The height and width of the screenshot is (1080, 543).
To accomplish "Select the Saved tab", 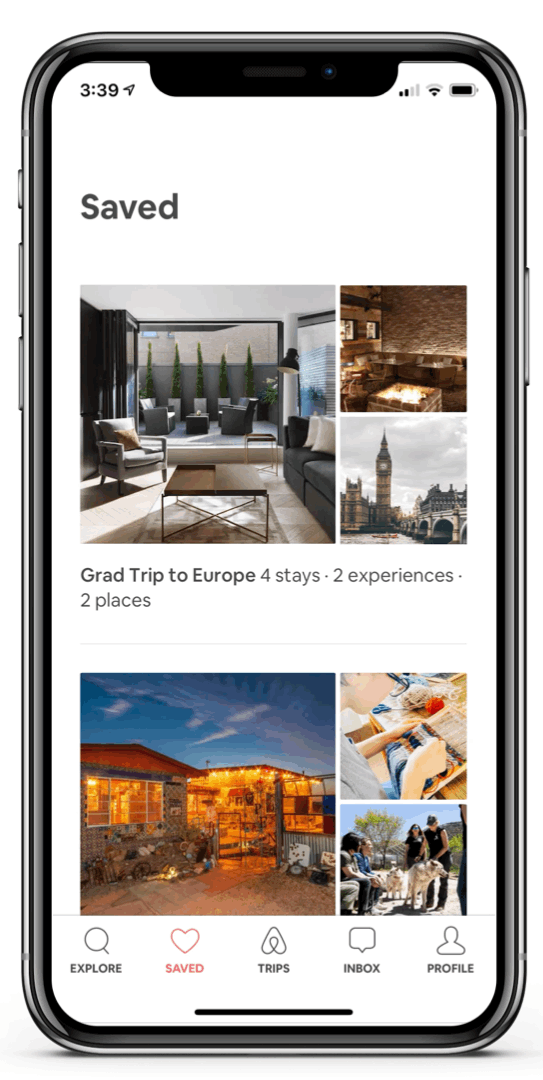I will (185, 951).
